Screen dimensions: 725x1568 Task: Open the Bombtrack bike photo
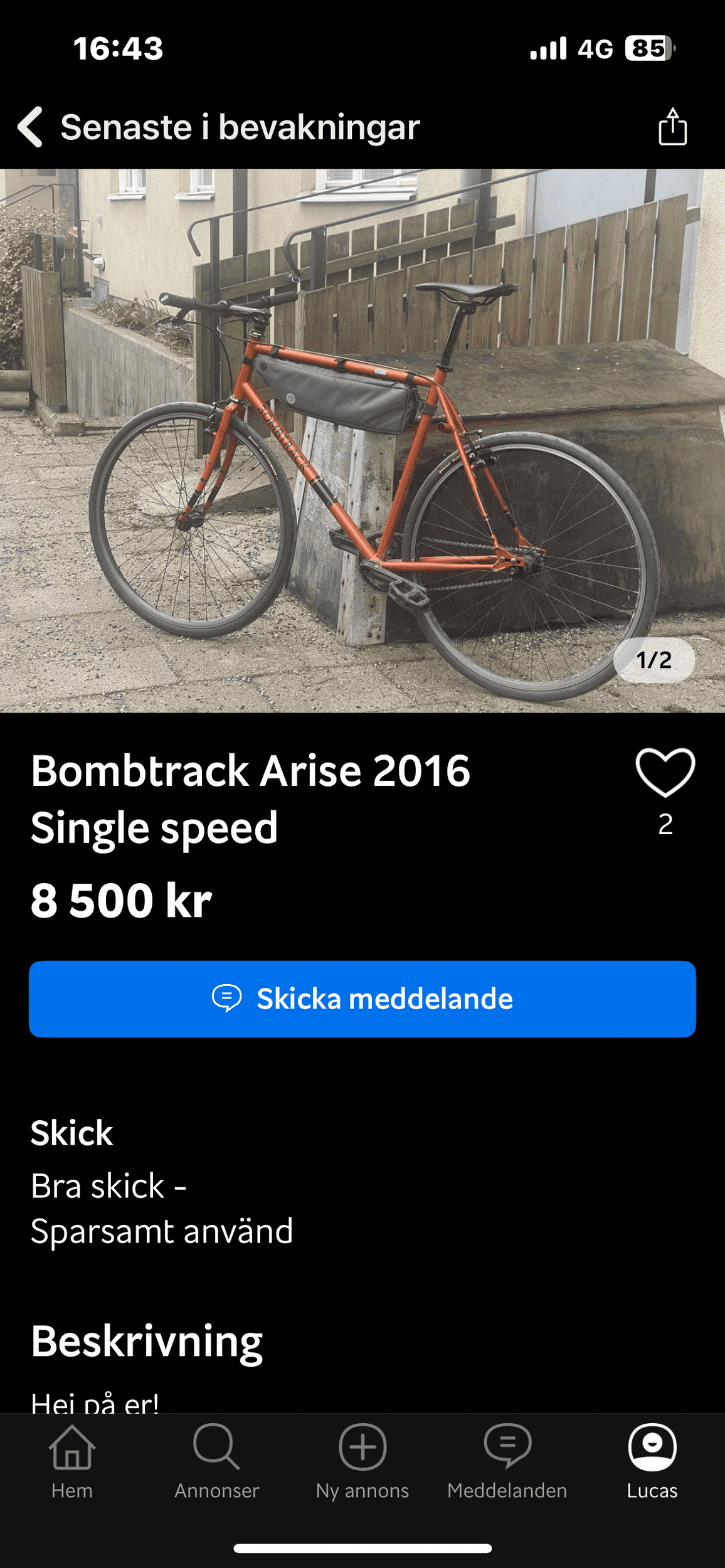pyautogui.click(x=362, y=440)
